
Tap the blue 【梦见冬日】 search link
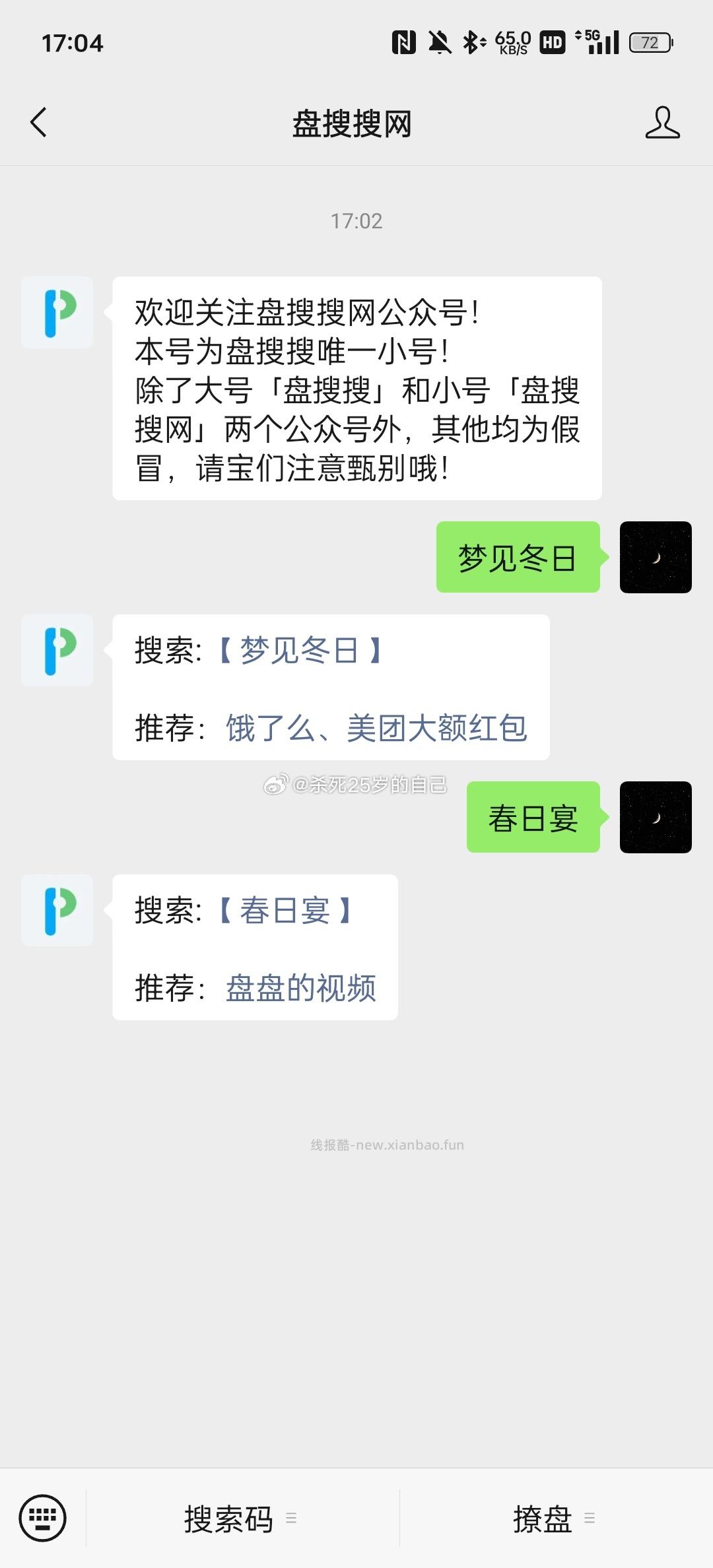(300, 650)
